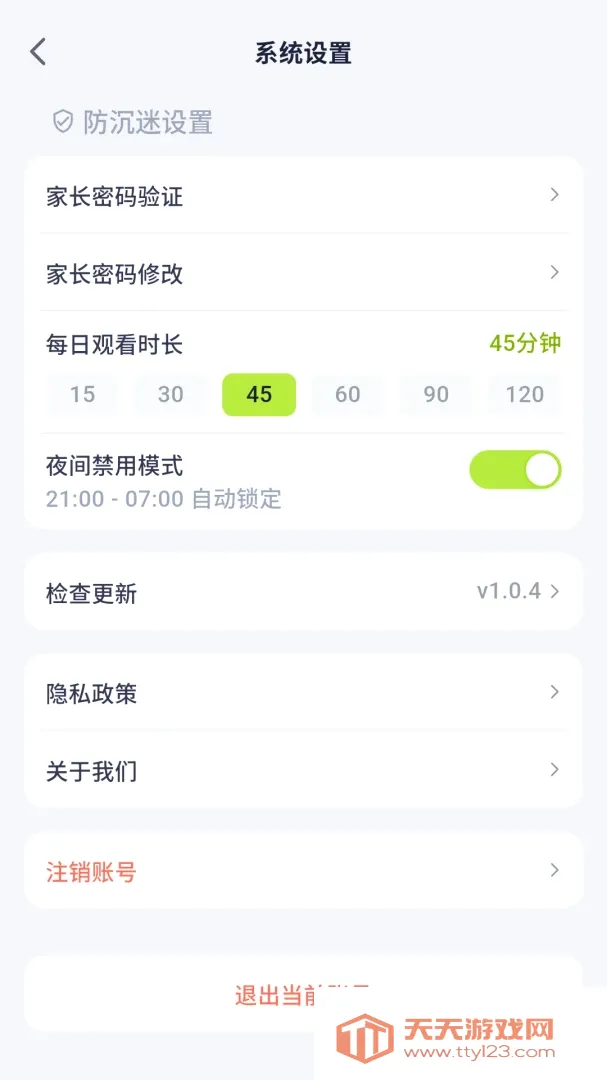607x1080 pixels.
Task: Pick the 120 minute duration option
Action: click(524, 395)
